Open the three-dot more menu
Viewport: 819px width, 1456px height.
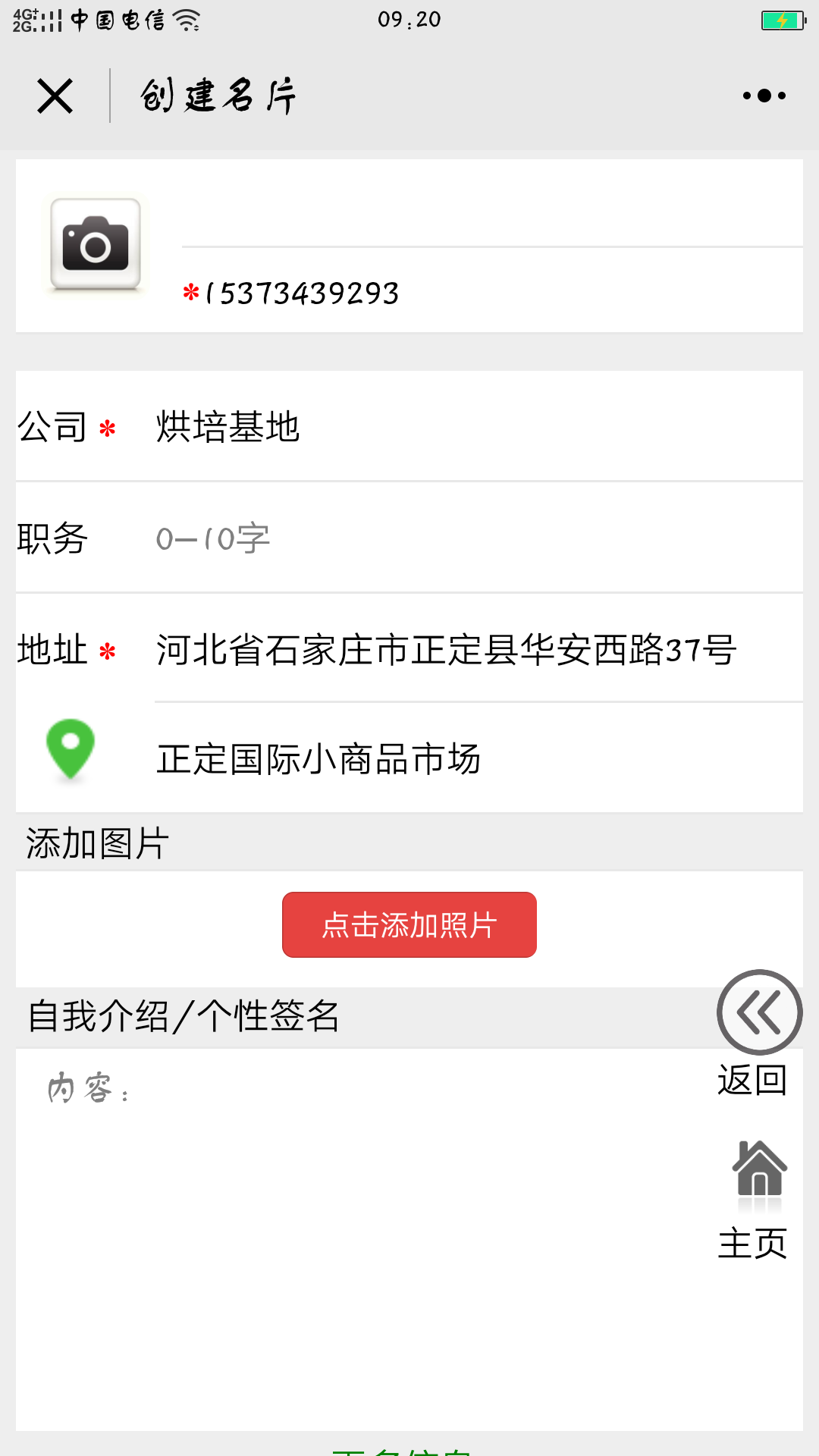(x=764, y=96)
